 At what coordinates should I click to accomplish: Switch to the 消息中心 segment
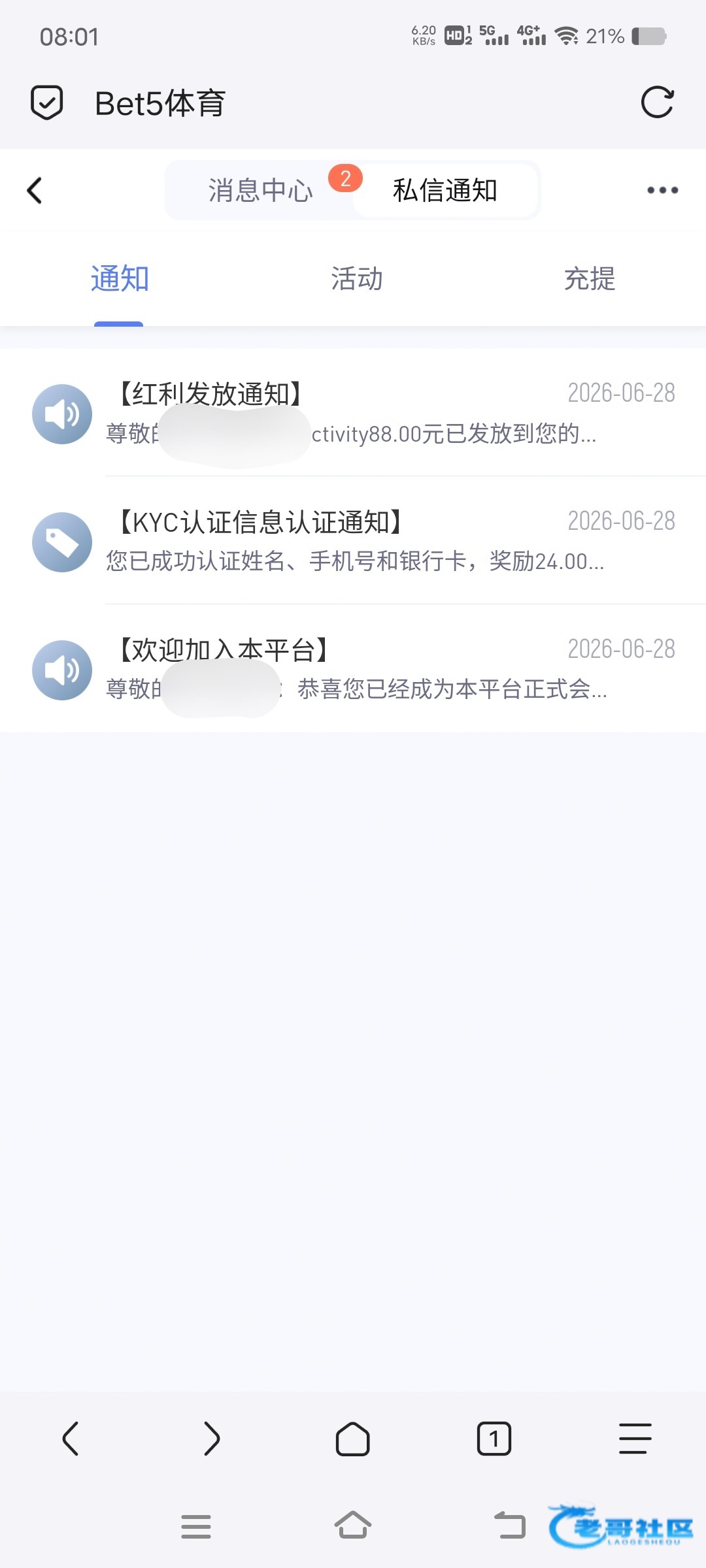(x=260, y=191)
